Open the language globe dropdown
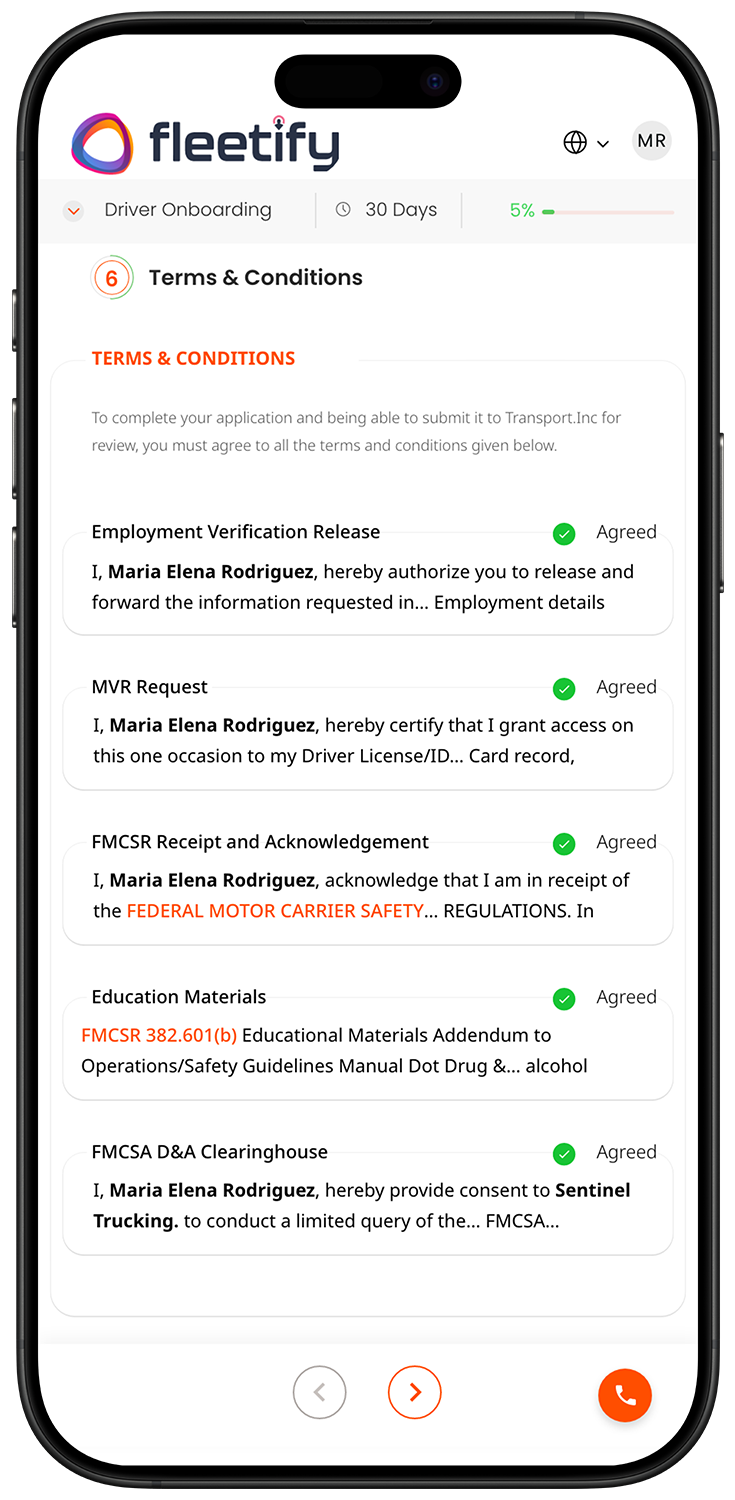 pyautogui.click(x=585, y=143)
